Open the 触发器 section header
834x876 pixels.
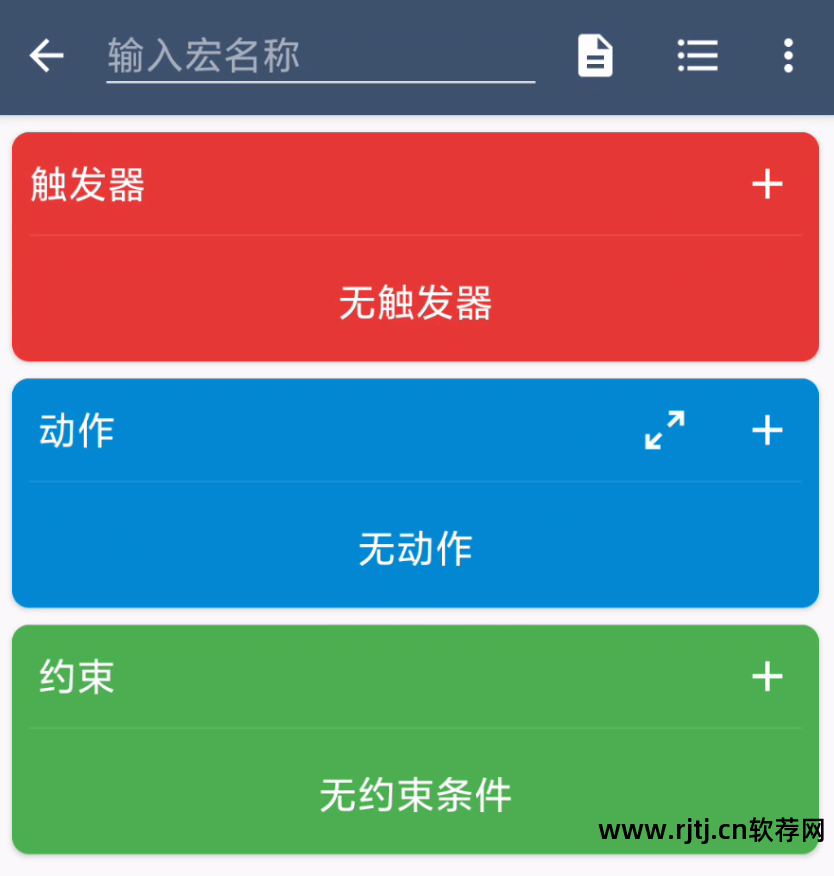[87, 184]
